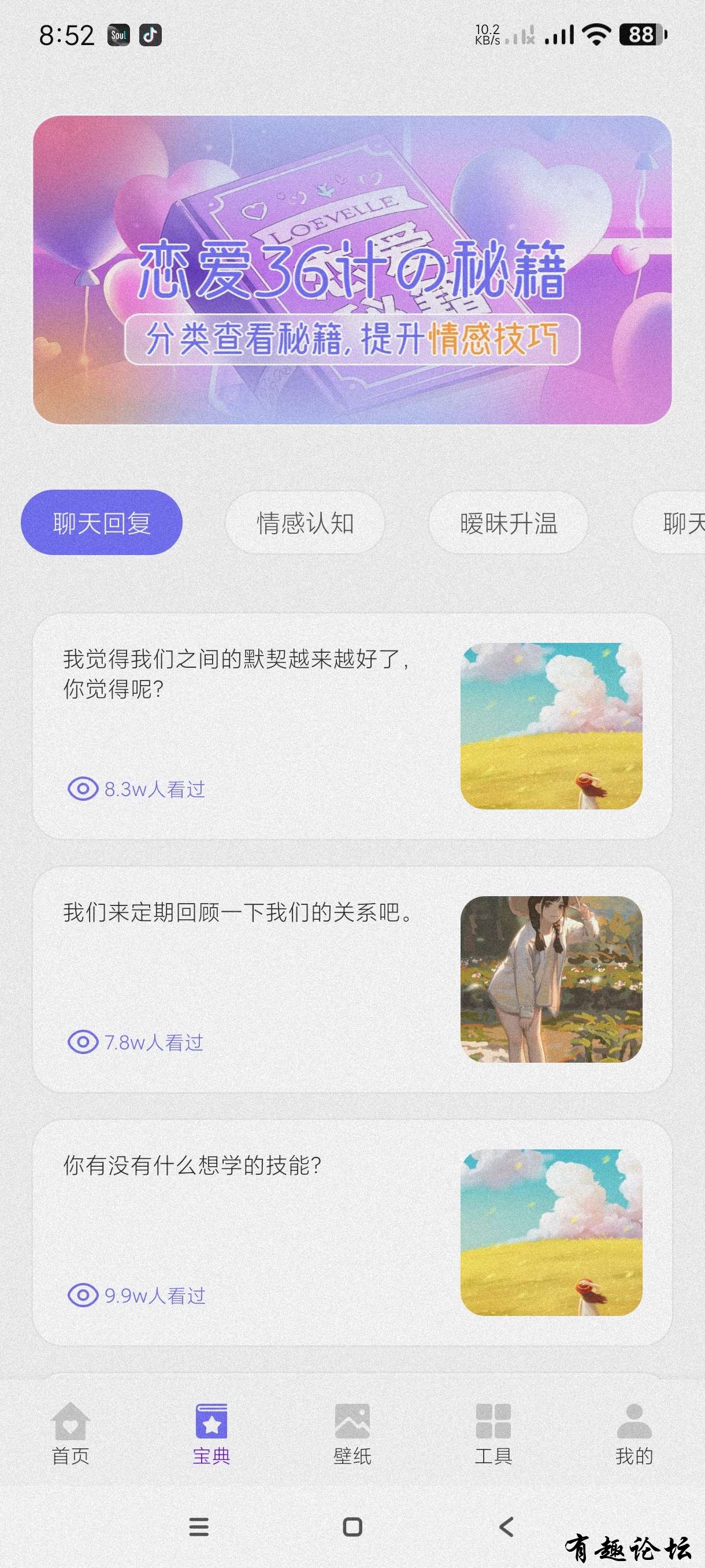Switch to the 暧昧升温 category
The width and height of the screenshot is (705, 1568).
(x=508, y=523)
